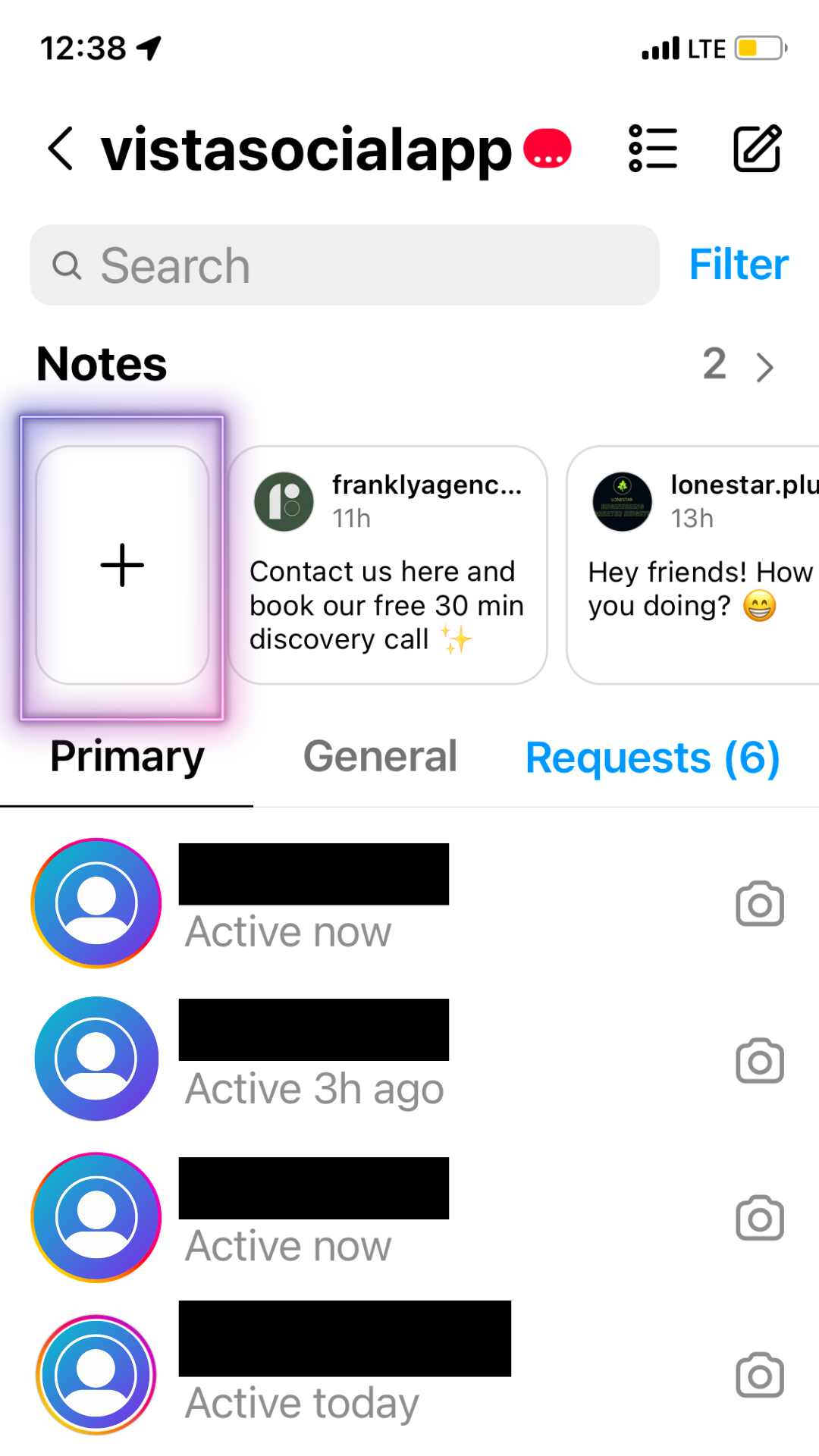This screenshot has width=819, height=1456.
Task: Tap the red notification dot next to vistasocialapp
Action: tap(545, 149)
